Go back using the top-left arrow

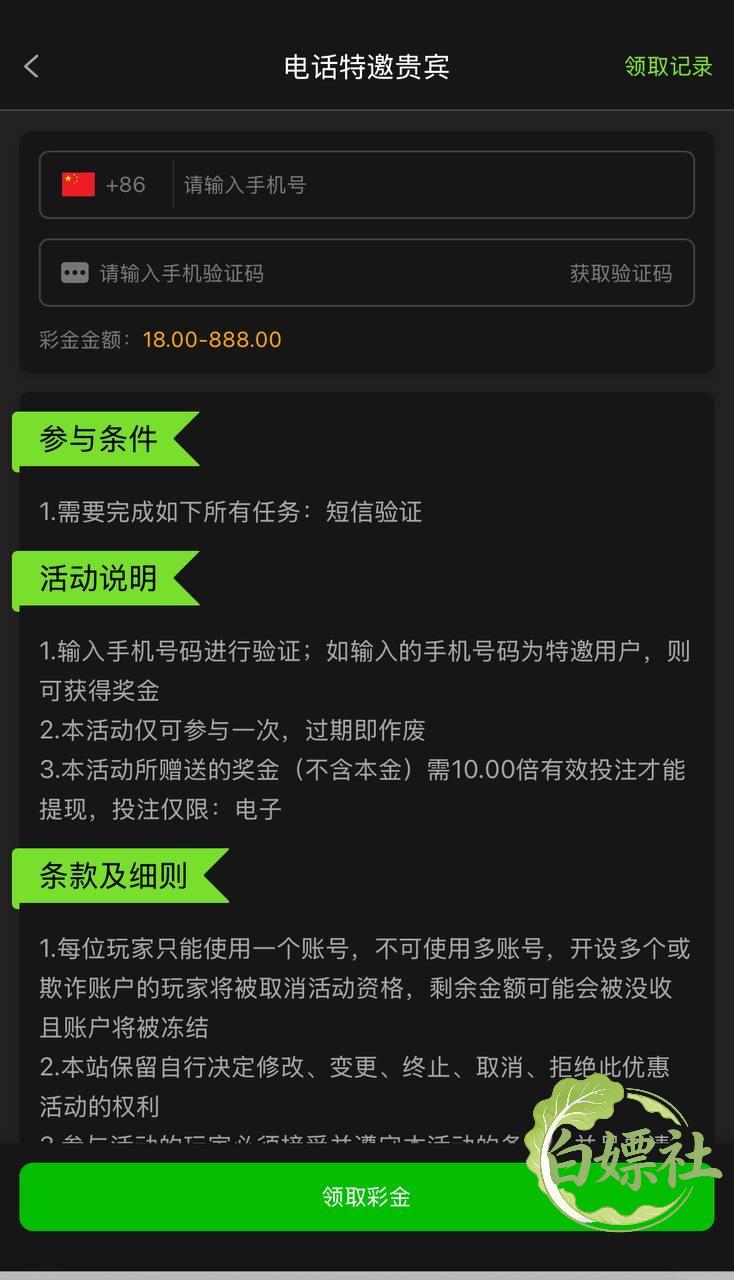point(31,66)
